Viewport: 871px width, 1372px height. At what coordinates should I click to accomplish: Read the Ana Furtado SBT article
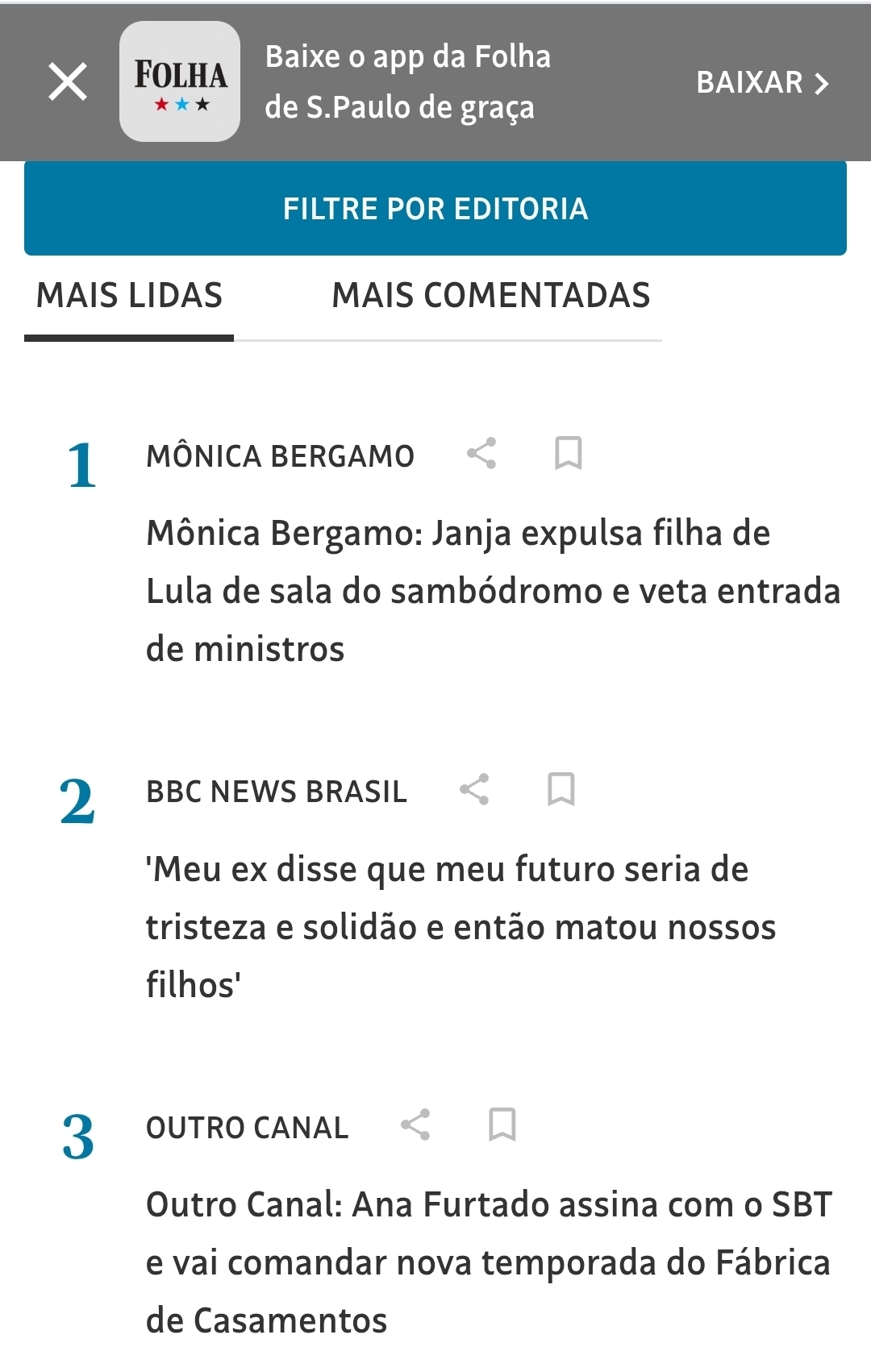pos(488,1262)
